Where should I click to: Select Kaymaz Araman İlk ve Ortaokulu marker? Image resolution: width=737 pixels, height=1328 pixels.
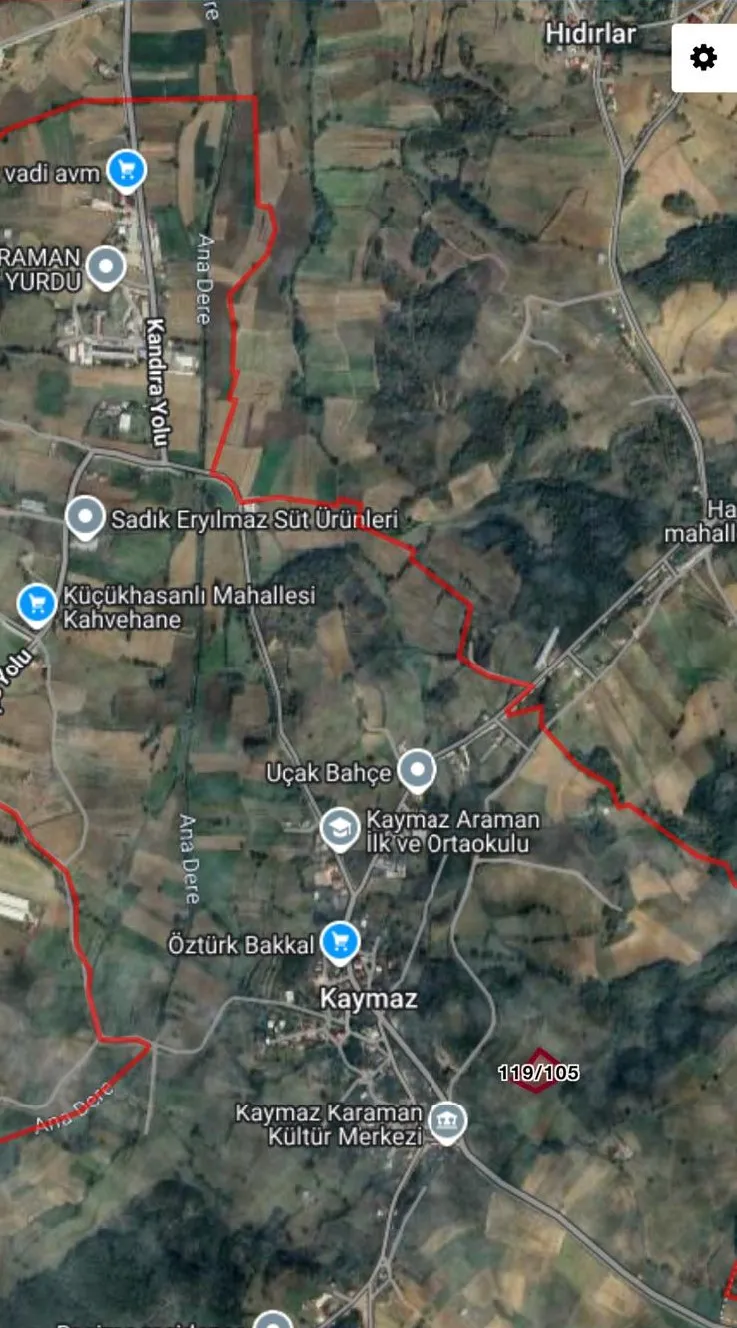340,829
